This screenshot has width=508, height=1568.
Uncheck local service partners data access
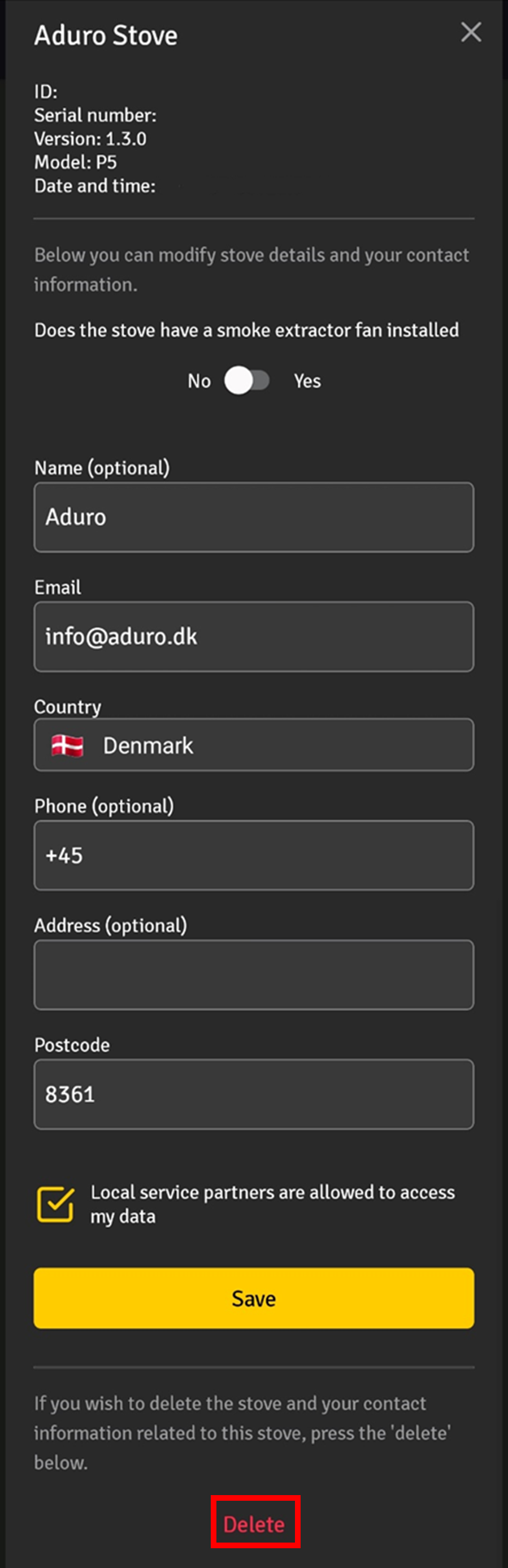tap(55, 1204)
